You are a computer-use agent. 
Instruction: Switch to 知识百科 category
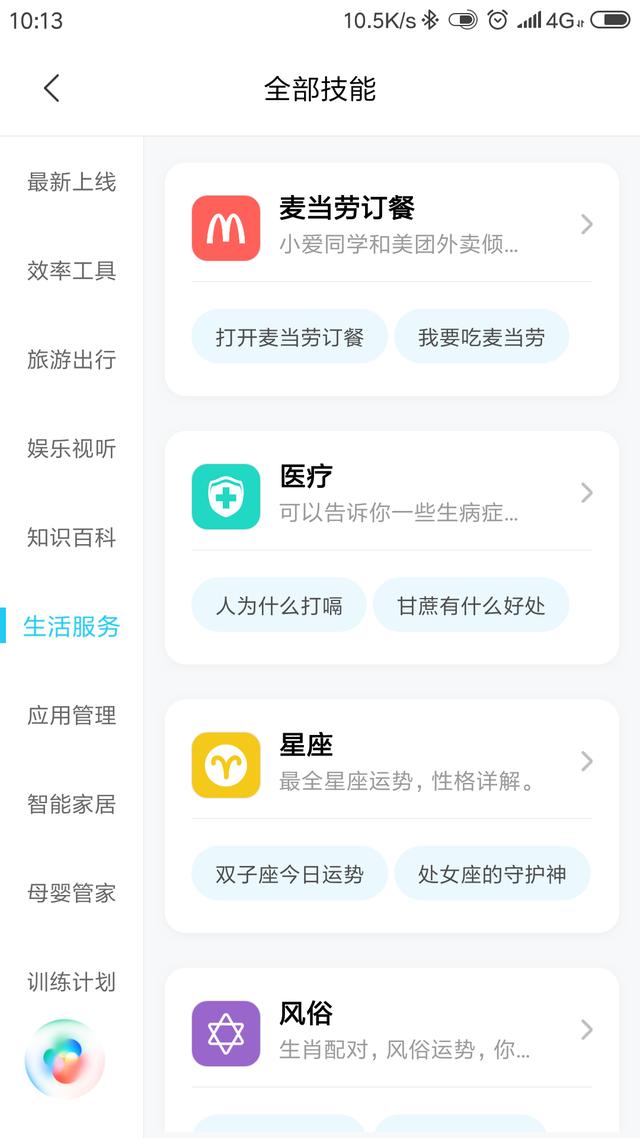coord(71,538)
